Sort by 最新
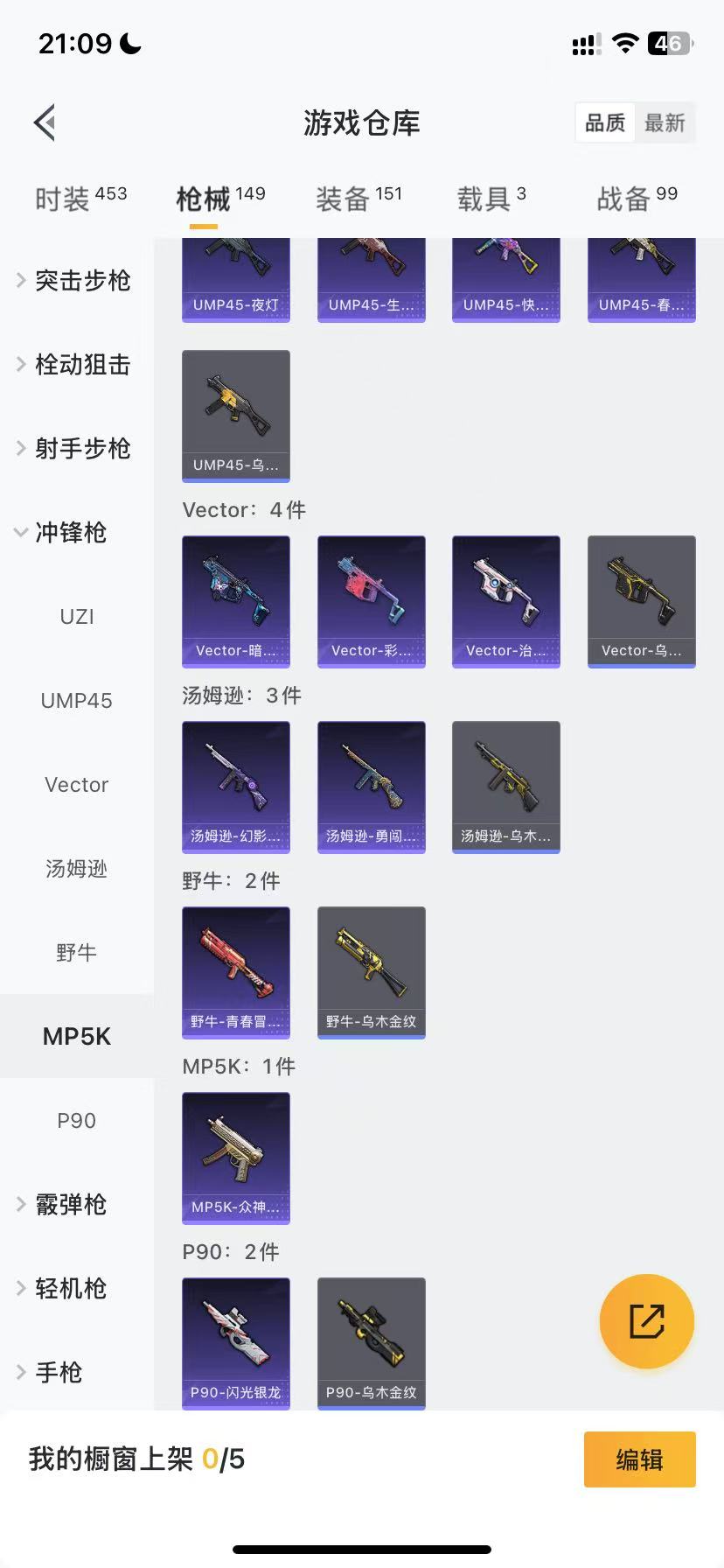724x1568 pixels. pos(665,123)
